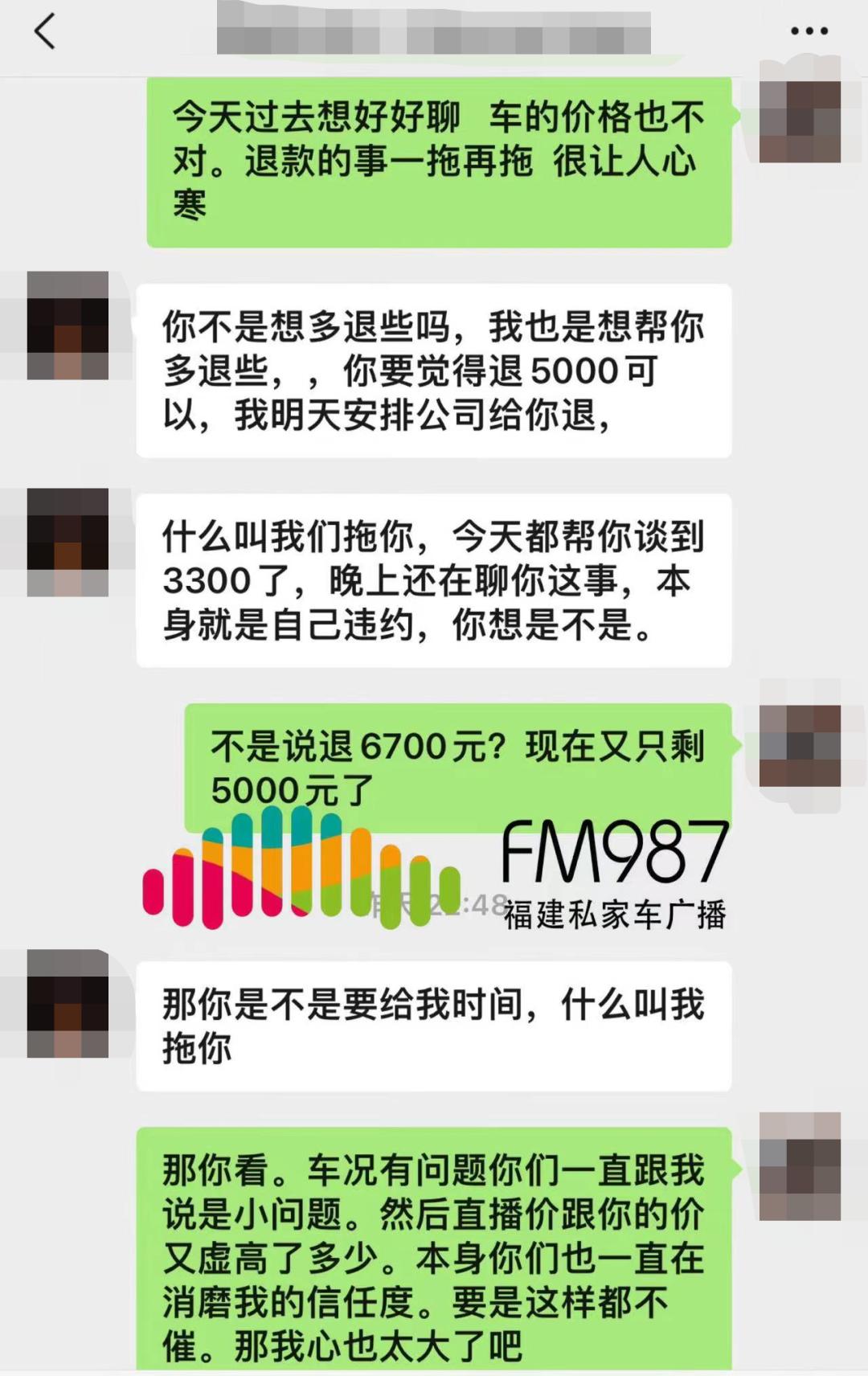Open contact avatar beside the 退5000 message
This screenshot has height=1376, width=868.
68,326
